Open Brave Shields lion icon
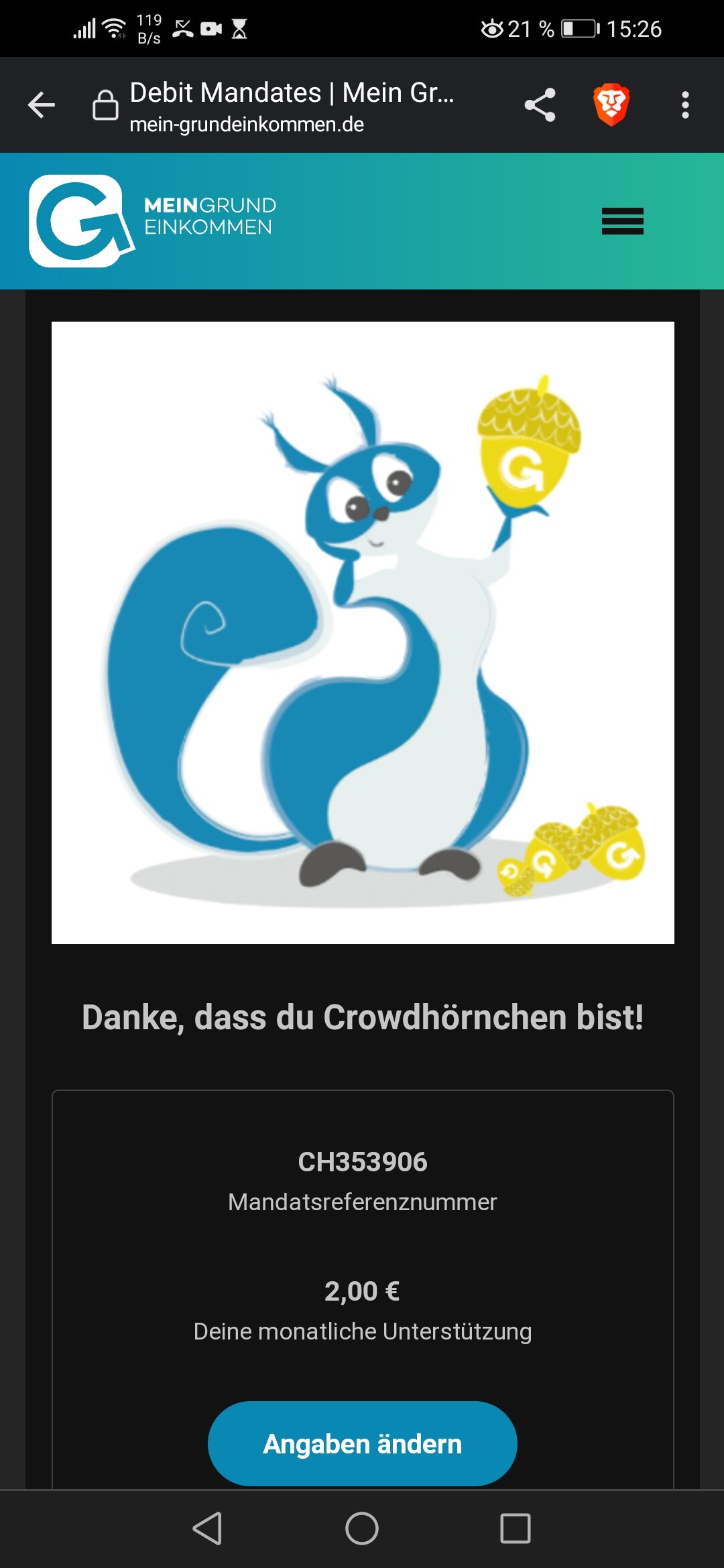Viewport: 724px width, 1568px height. click(x=611, y=105)
